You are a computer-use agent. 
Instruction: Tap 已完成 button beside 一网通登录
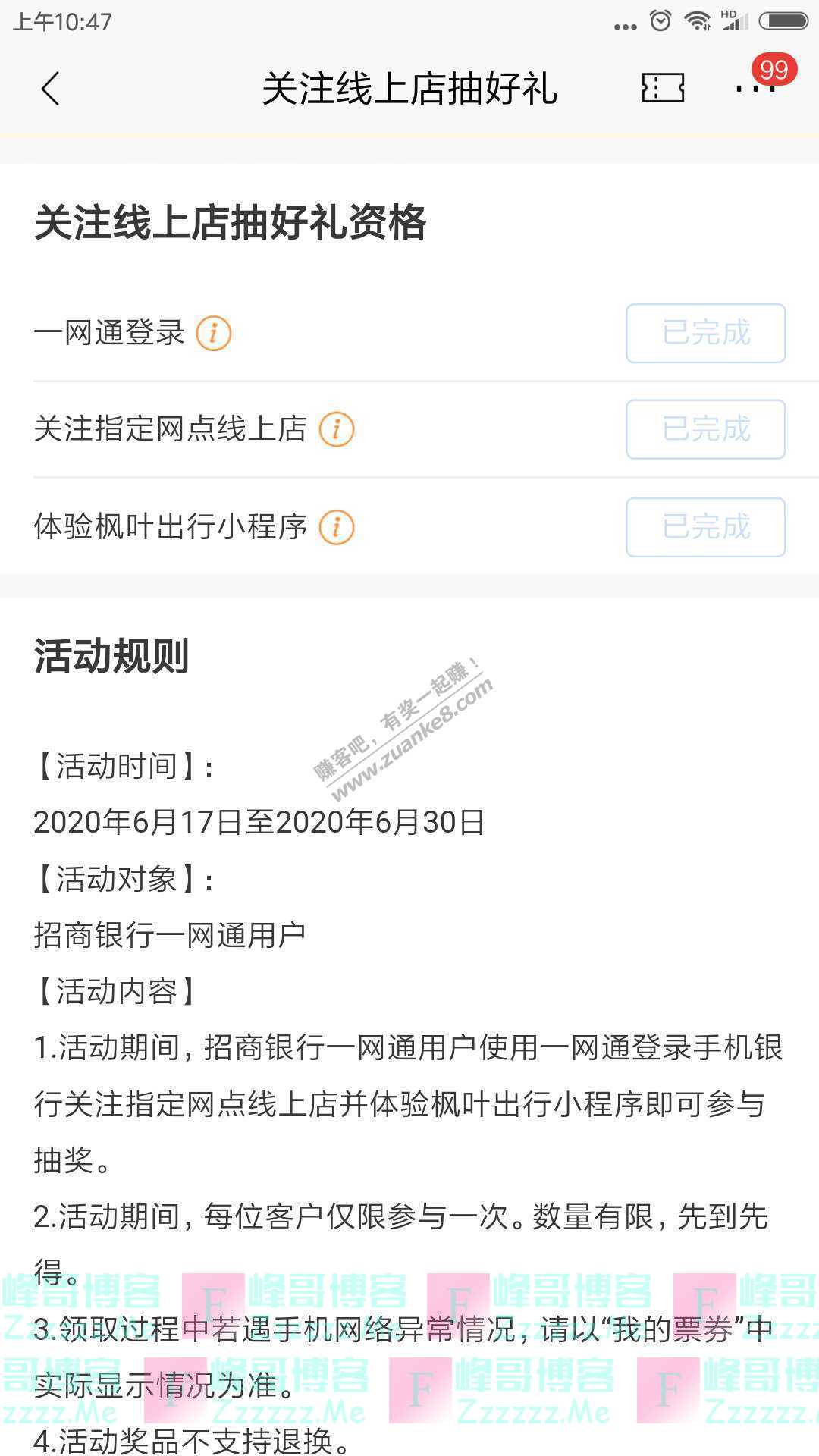pyautogui.click(x=705, y=334)
